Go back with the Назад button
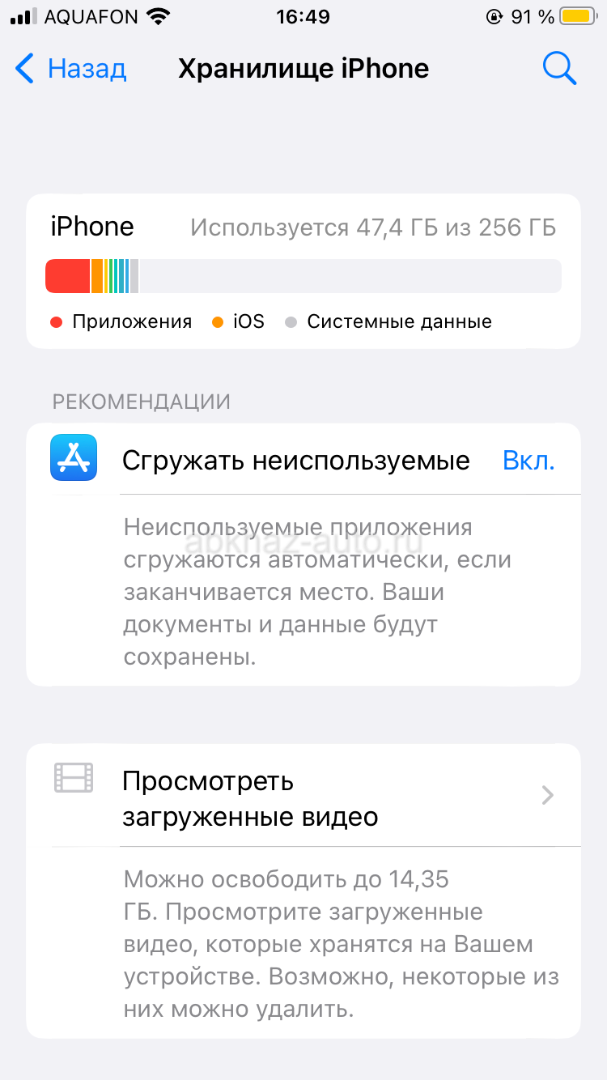607x1080 pixels. (x=71, y=69)
